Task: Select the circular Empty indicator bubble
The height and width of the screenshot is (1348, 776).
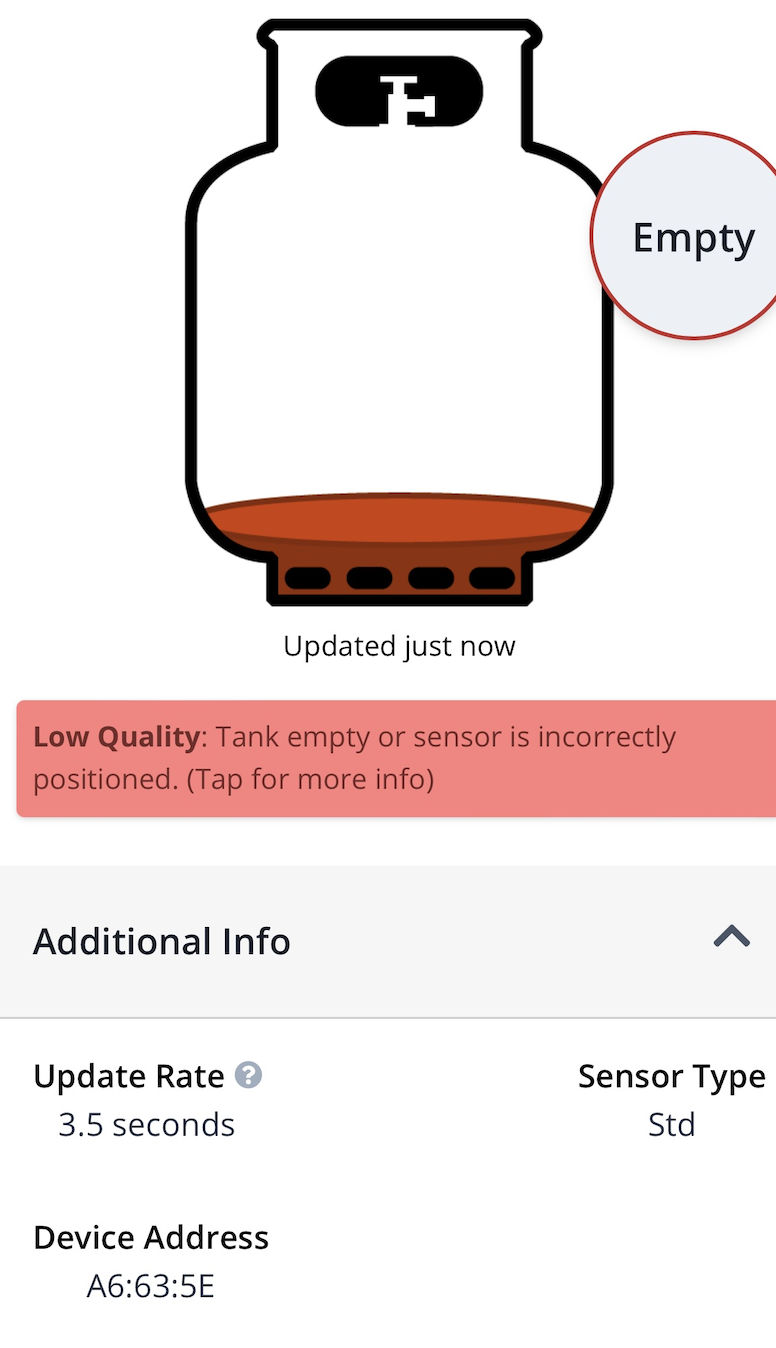Action: pos(694,237)
